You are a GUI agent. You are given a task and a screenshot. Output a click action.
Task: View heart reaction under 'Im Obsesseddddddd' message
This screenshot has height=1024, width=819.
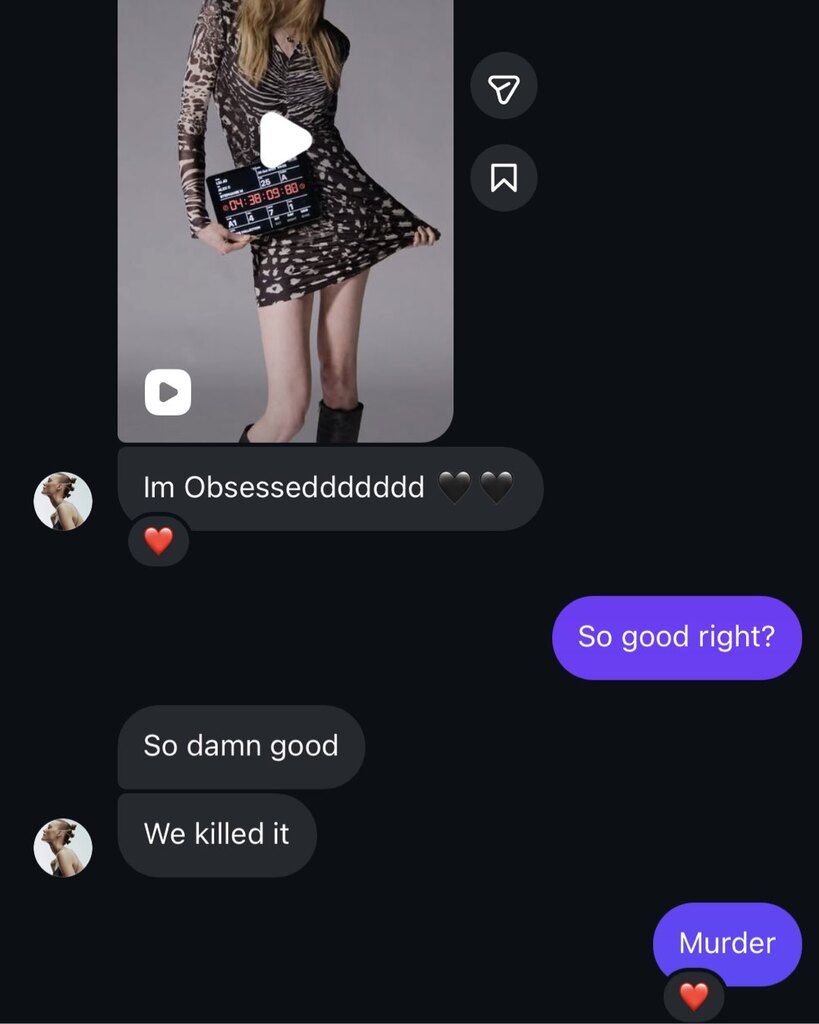[159, 541]
